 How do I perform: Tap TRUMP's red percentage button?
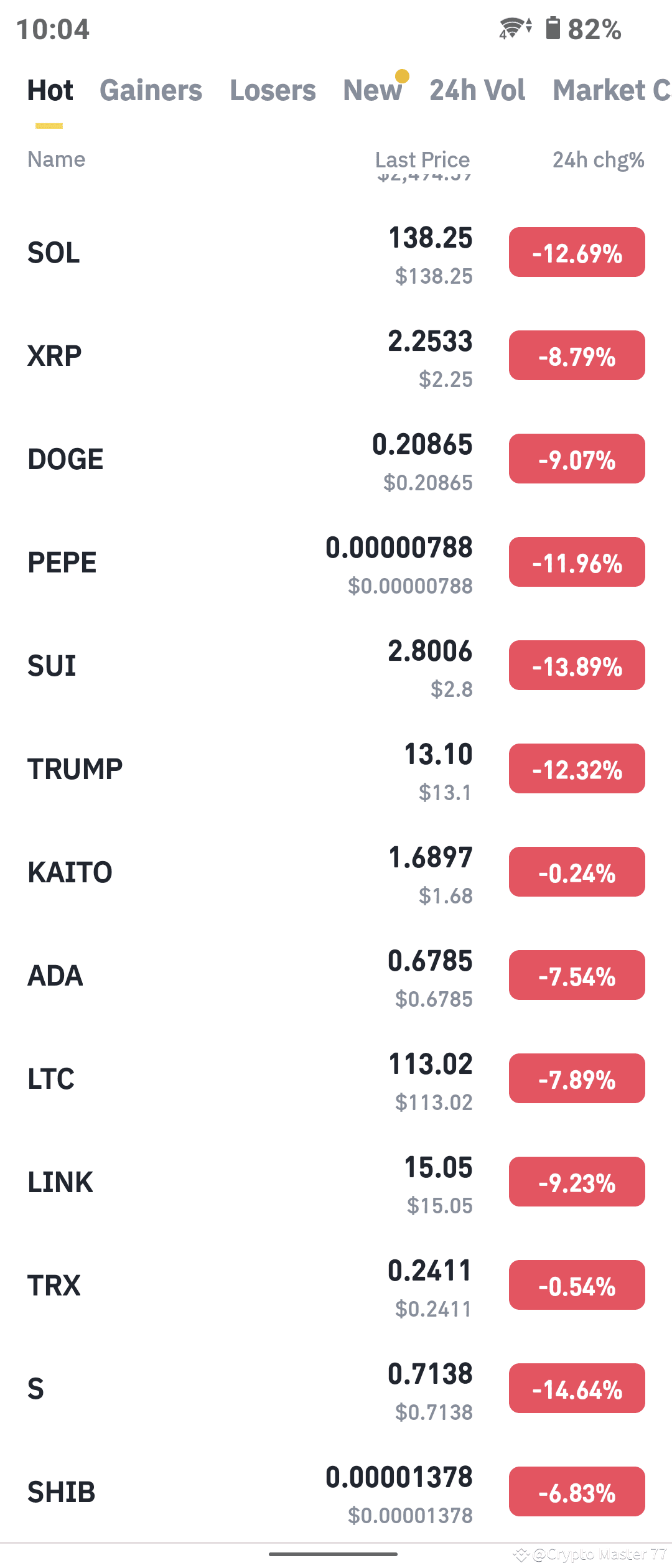[x=576, y=769]
